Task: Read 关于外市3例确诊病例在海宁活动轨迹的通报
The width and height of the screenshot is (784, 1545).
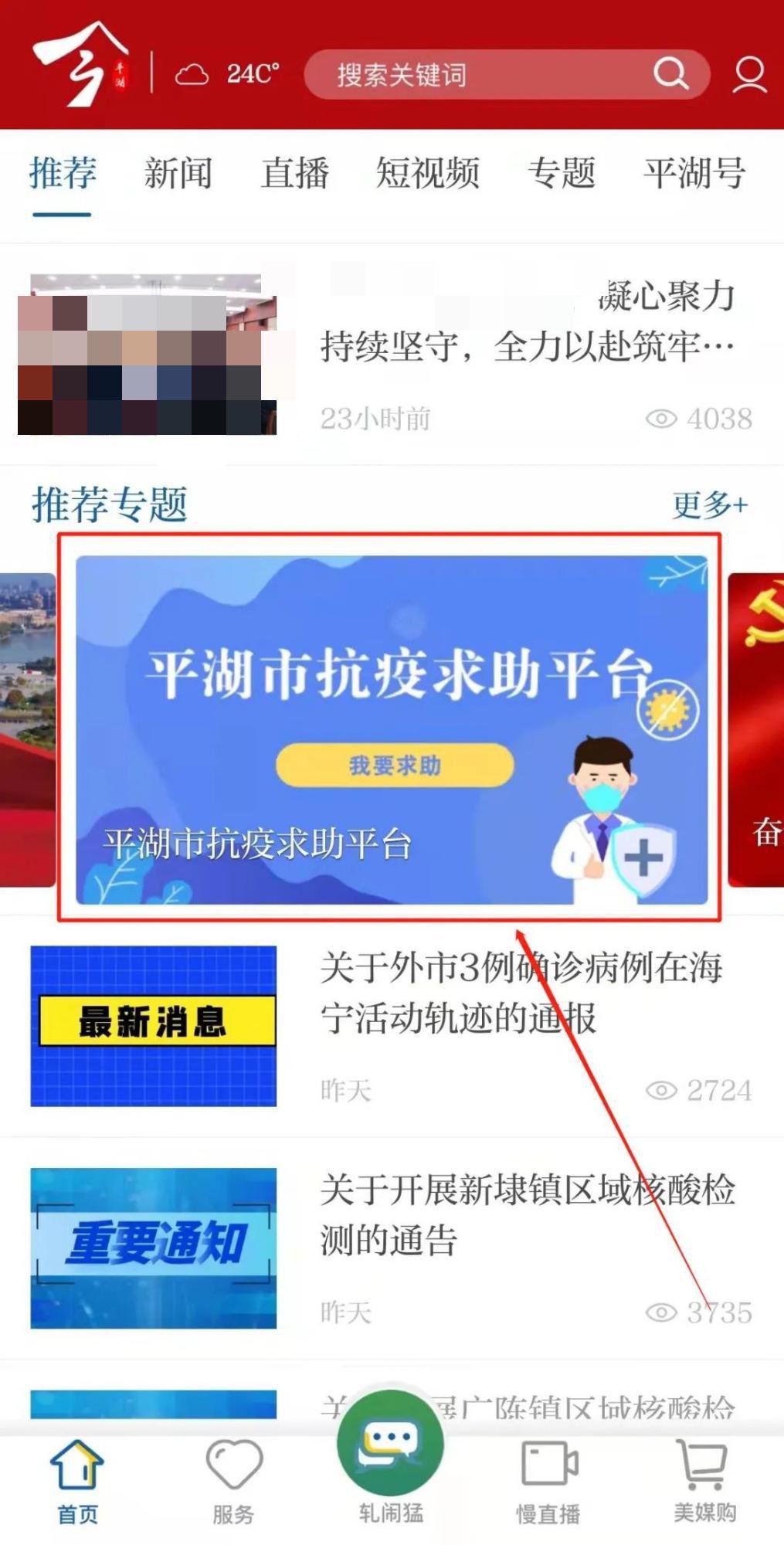Action: pos(521,993)
